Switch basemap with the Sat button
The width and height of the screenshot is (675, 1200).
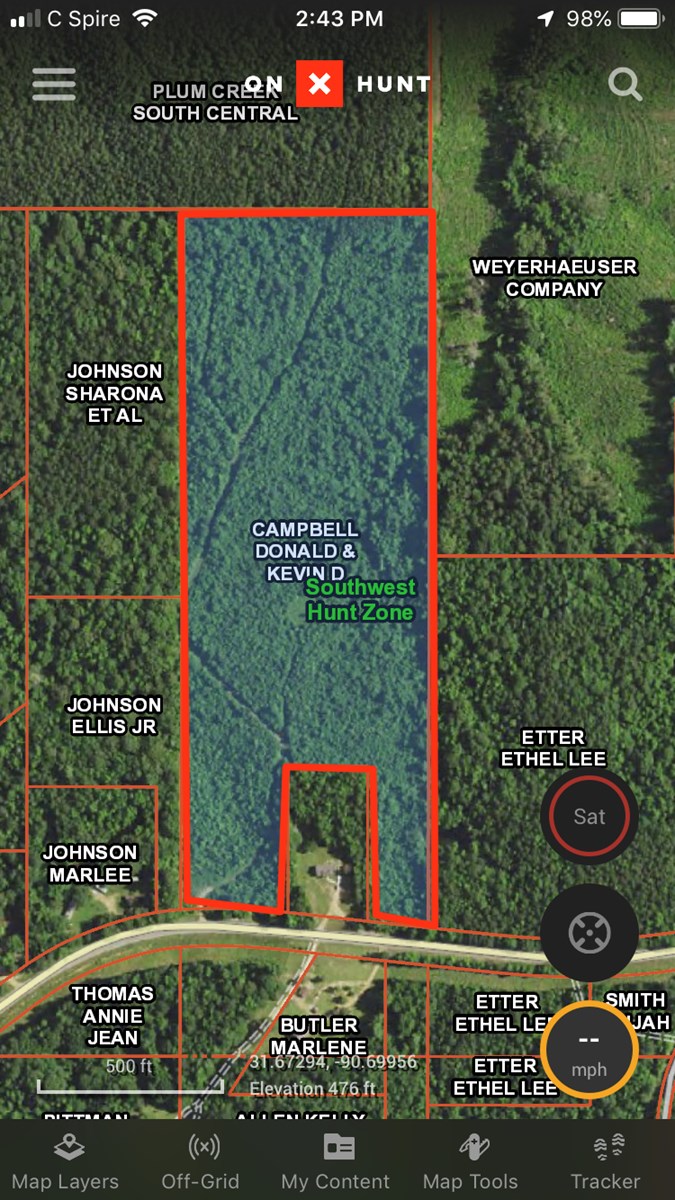(589, 816)
